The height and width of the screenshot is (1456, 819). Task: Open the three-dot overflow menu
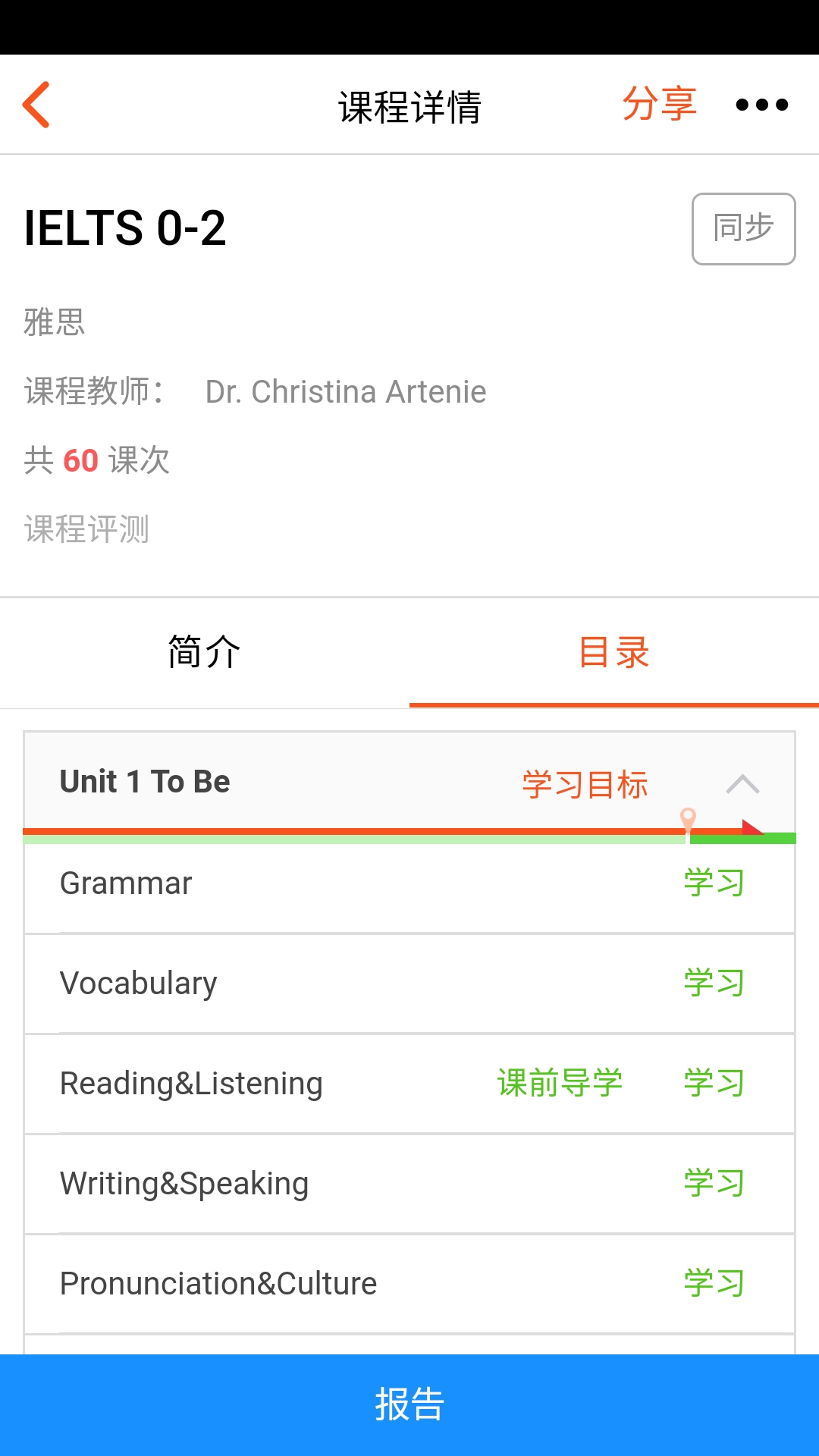pos(761,105)
